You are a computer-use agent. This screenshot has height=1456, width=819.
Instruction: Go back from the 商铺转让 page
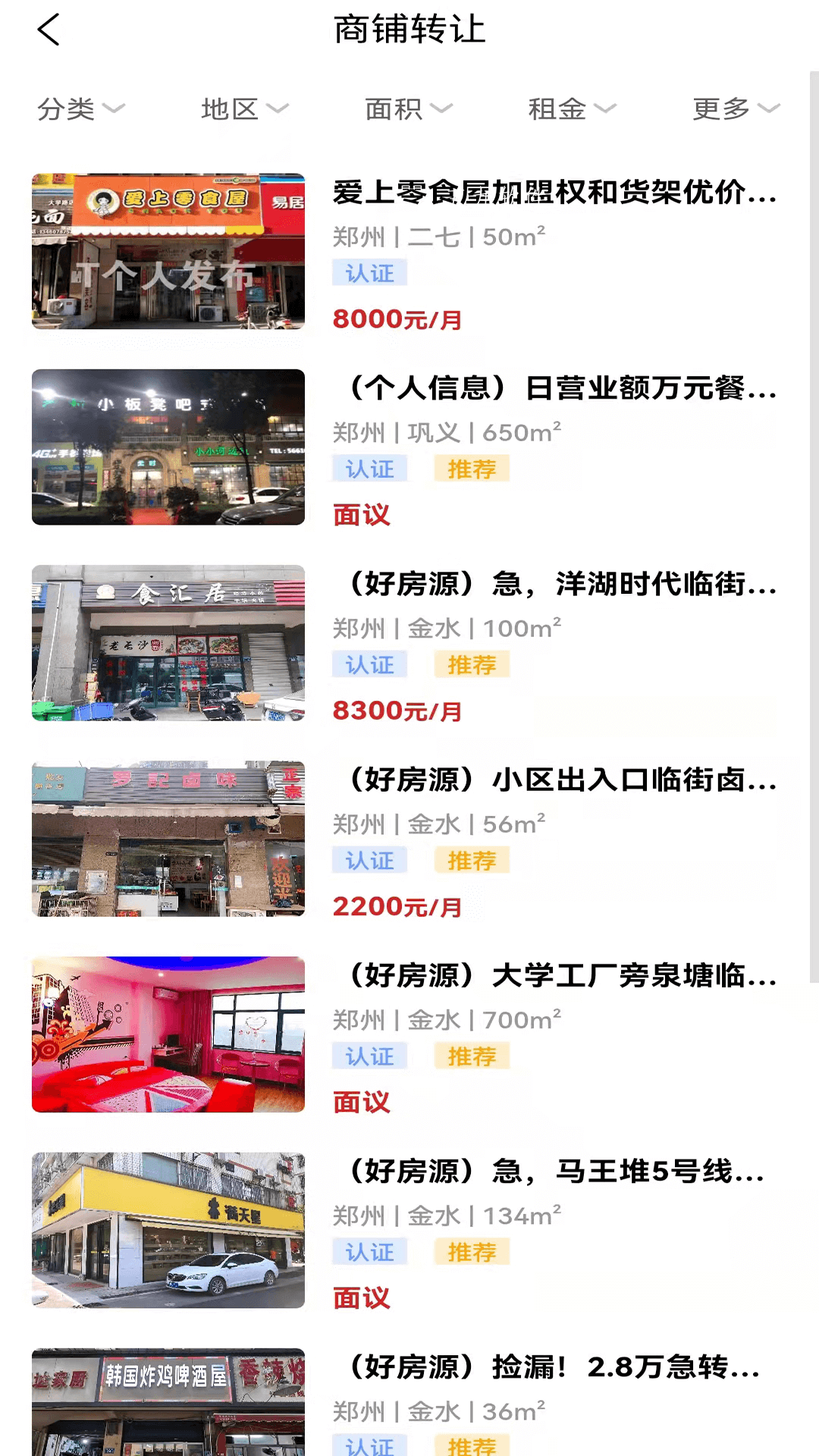tap(49, 30)
